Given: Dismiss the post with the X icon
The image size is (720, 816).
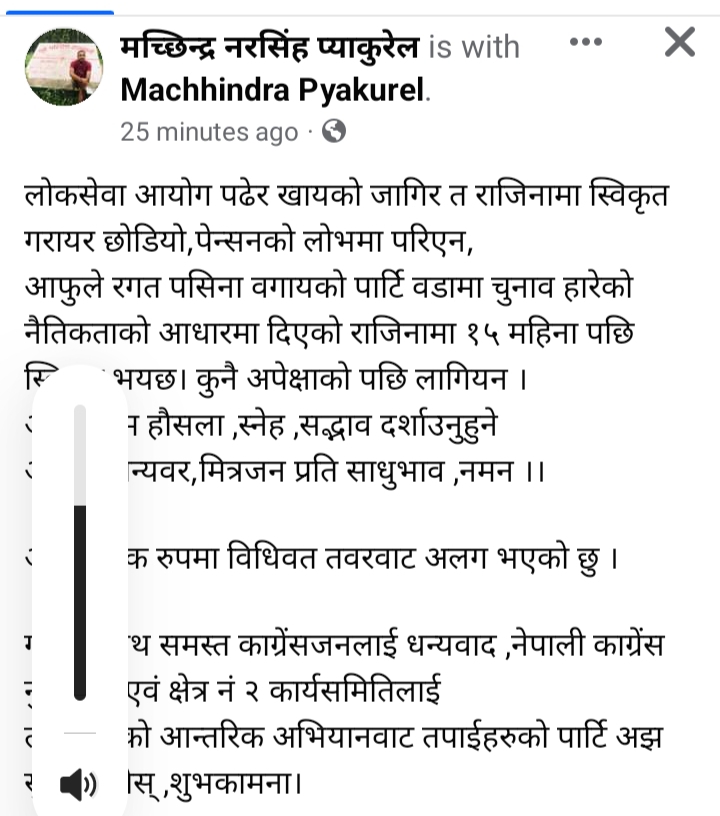Looking at the screenshot, I should 680,42.
